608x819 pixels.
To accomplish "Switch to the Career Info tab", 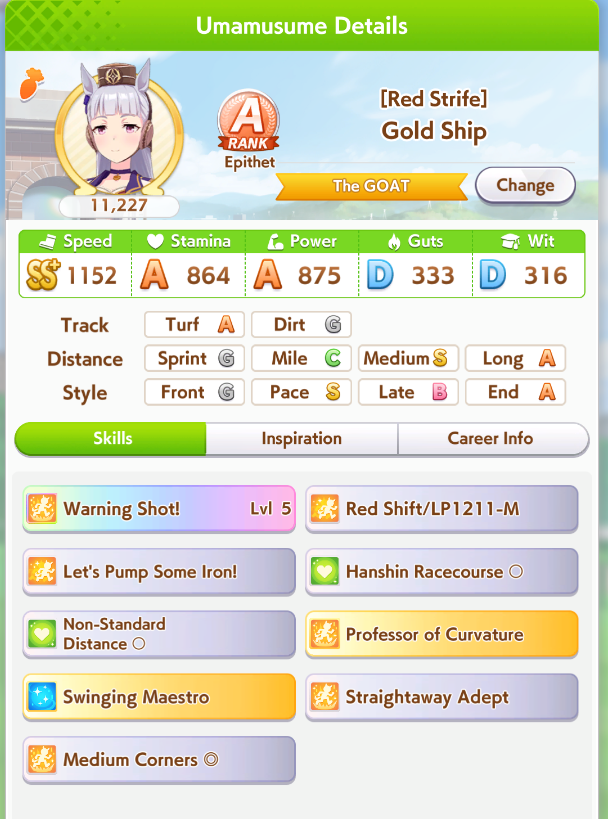I will [491, 438].
